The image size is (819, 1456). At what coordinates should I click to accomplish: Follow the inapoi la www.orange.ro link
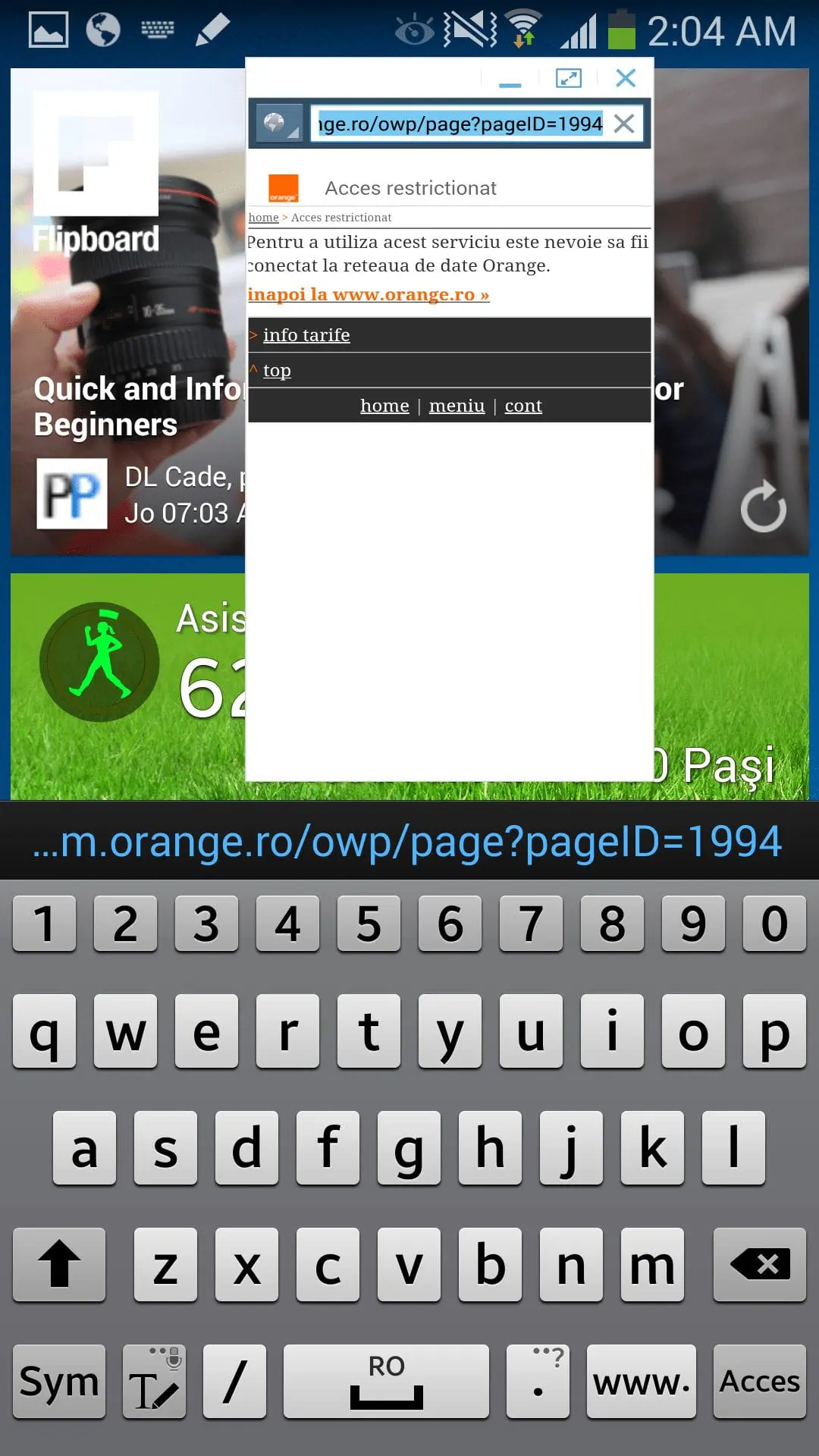(x=369, y=294)
